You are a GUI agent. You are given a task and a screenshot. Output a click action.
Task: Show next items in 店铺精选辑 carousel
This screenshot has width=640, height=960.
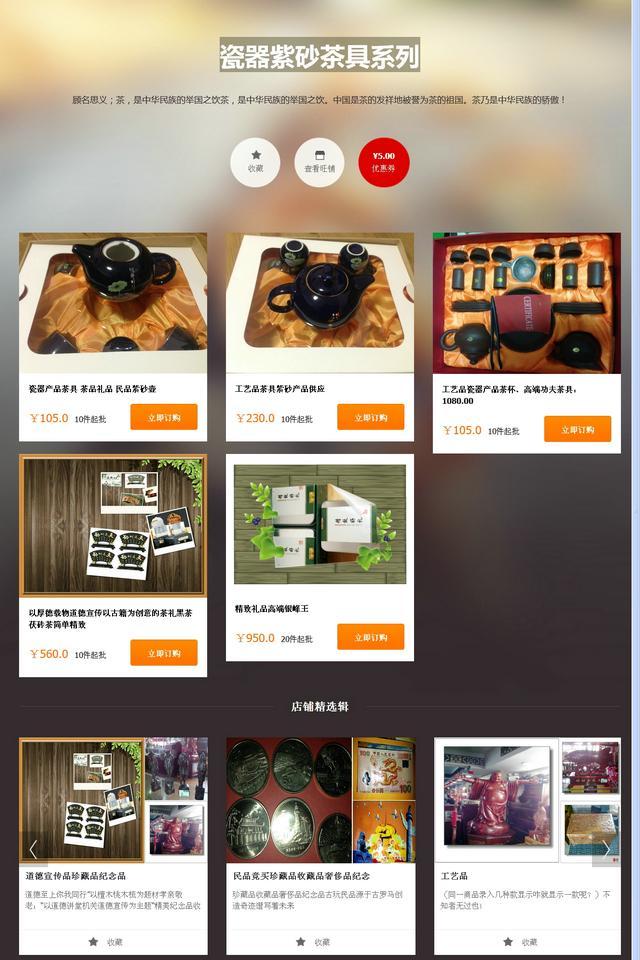click(606, 849)
